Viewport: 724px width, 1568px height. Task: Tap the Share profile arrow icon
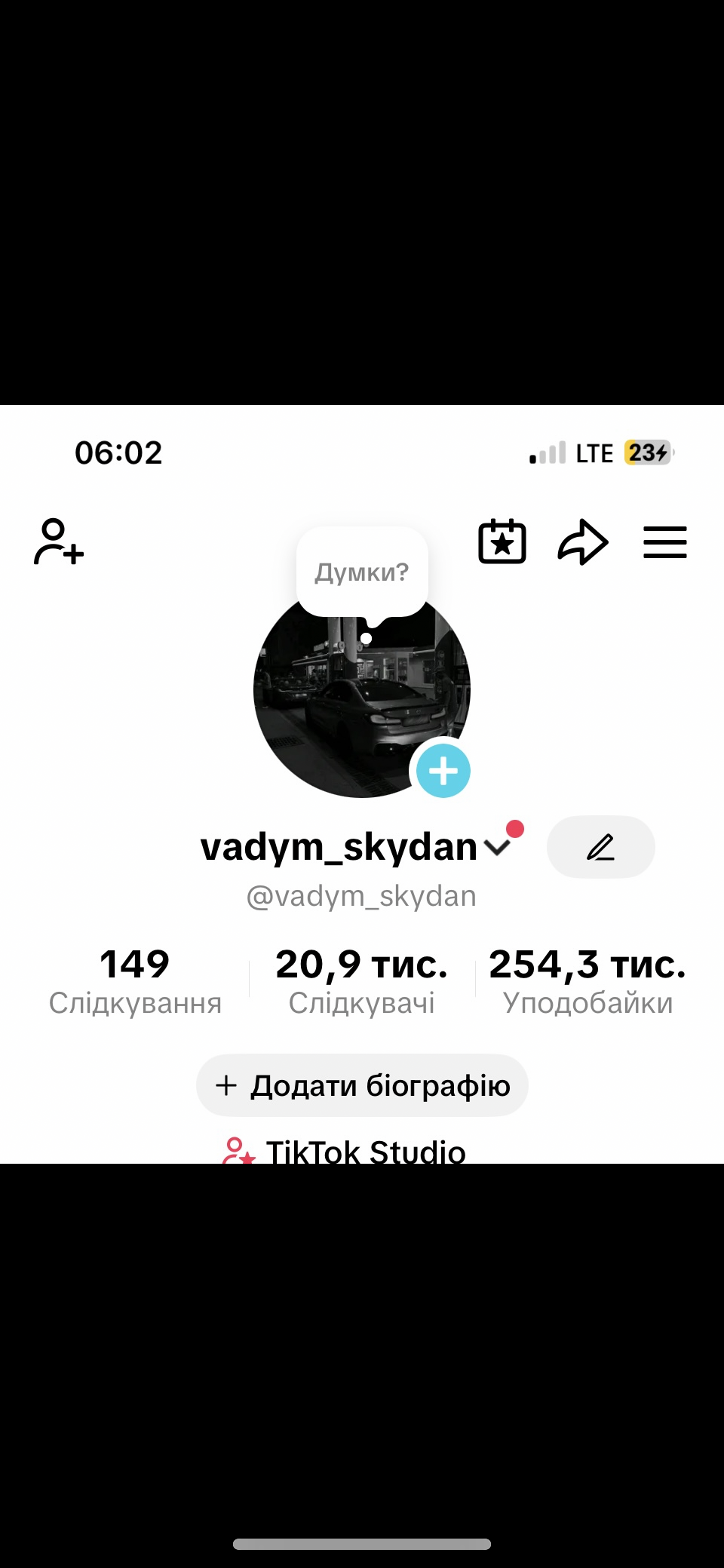(x=583, y=542)
